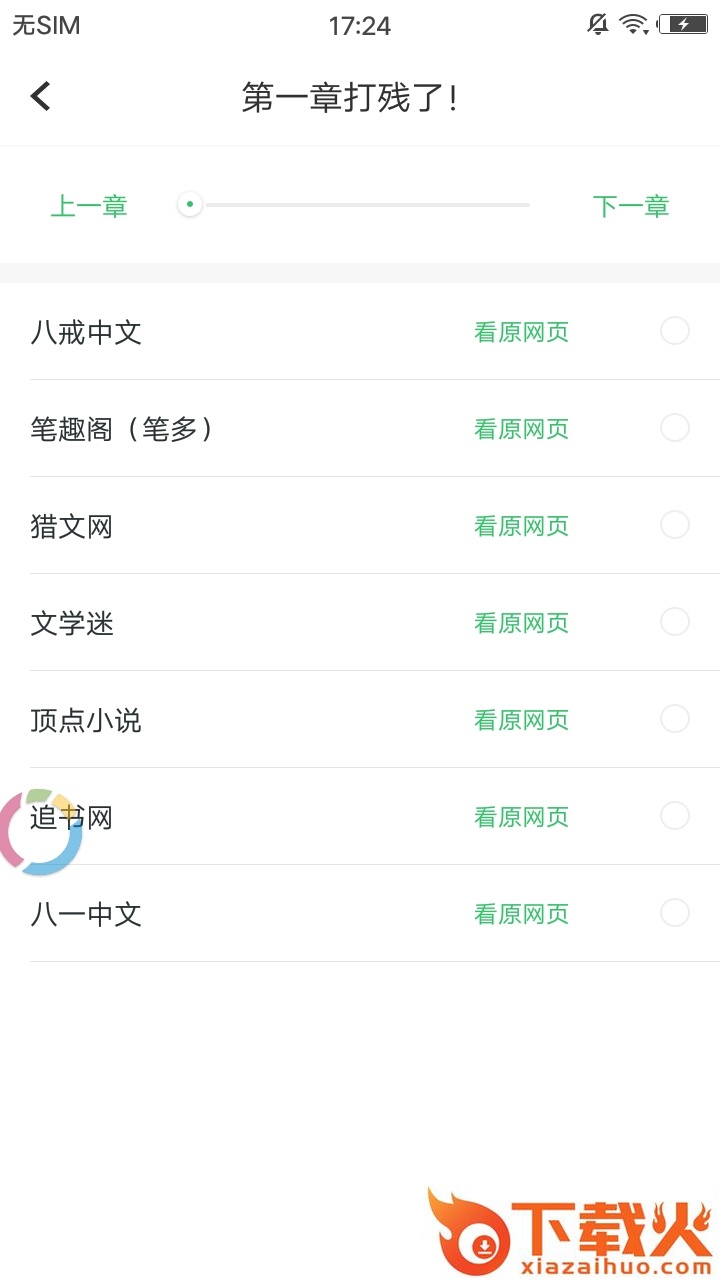
Task: Open 看原网页 for 文学迷
Action: point(521,623)
